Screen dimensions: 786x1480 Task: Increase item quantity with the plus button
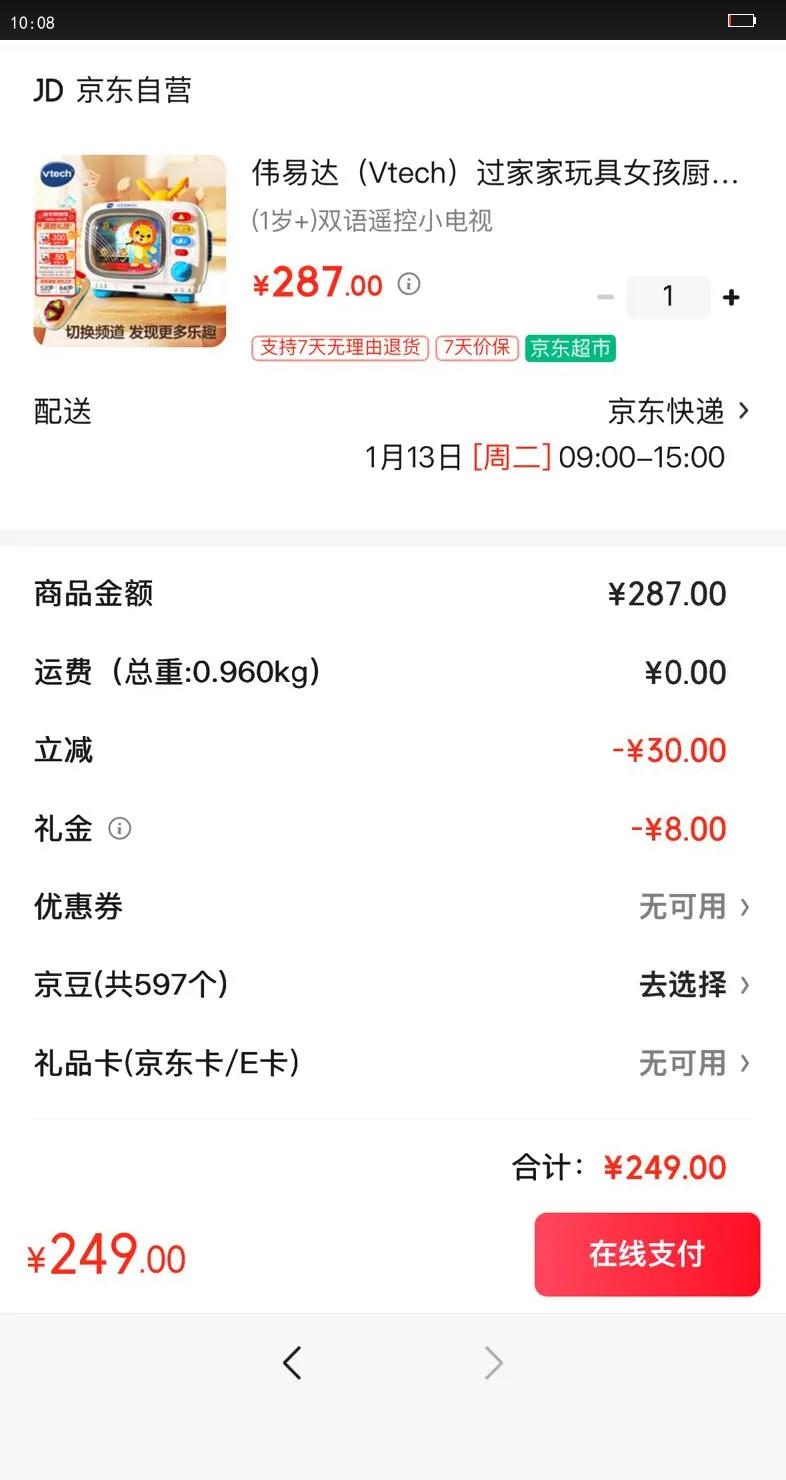(x=731, y=297)
